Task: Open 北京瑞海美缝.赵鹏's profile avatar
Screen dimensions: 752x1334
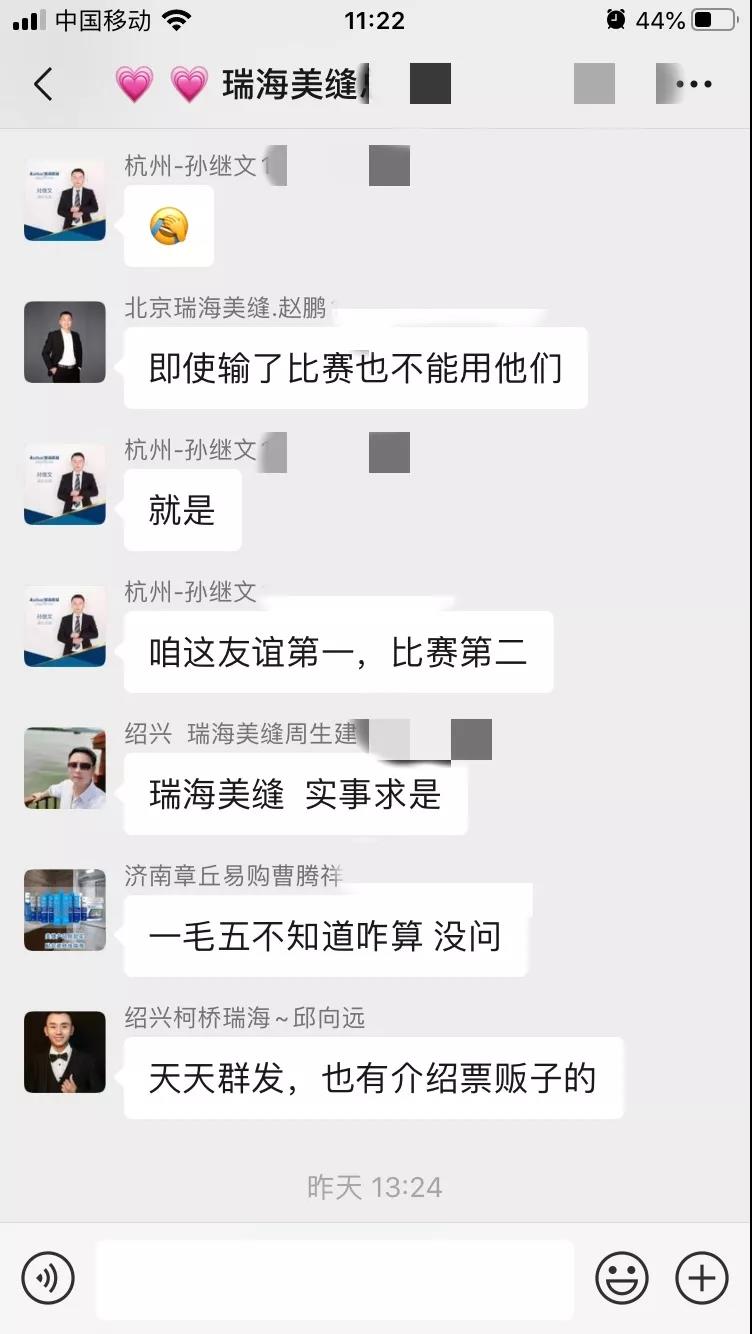Action: (65, 342)
